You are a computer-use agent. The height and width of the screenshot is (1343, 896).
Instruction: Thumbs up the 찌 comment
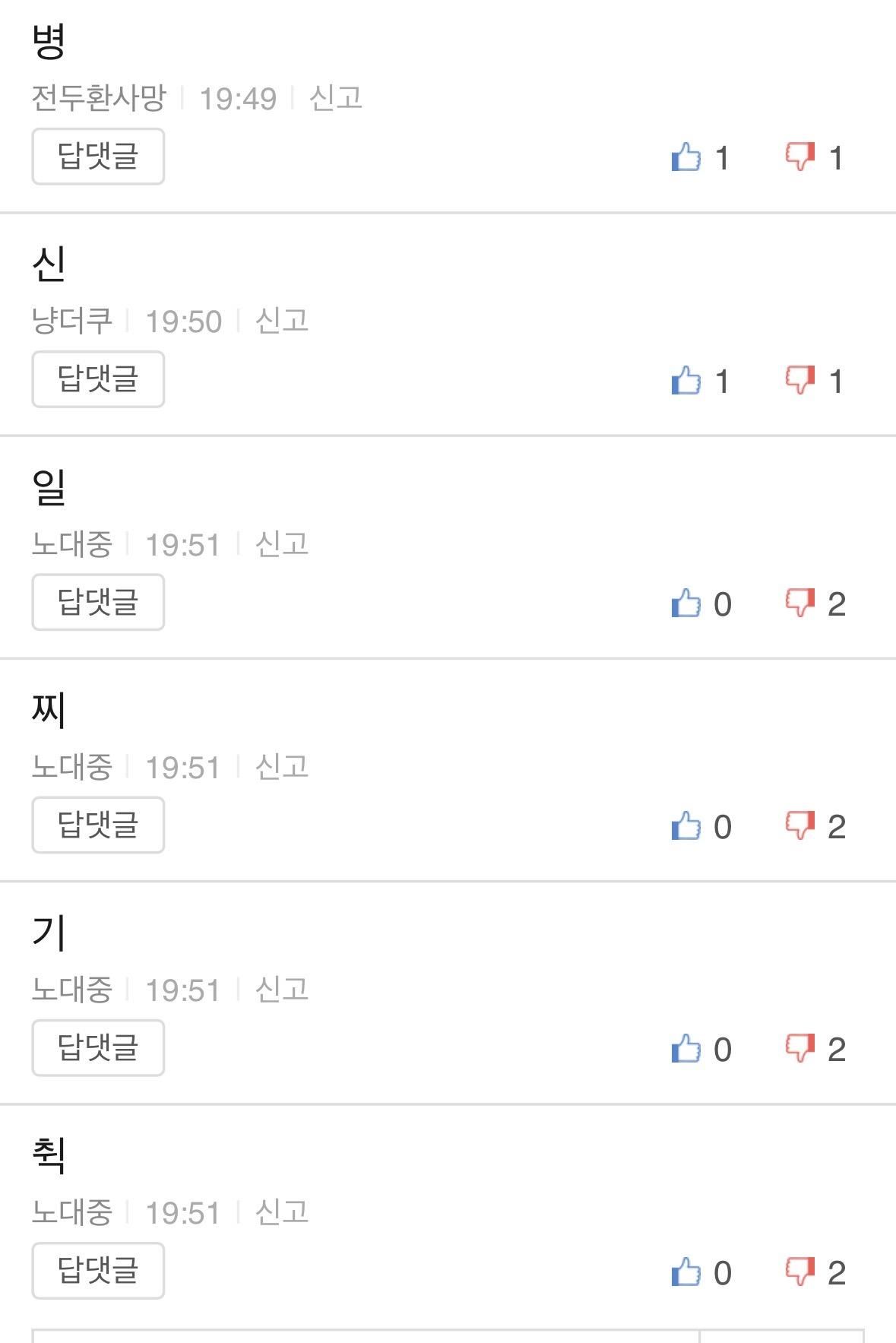[x=686, y=826]
